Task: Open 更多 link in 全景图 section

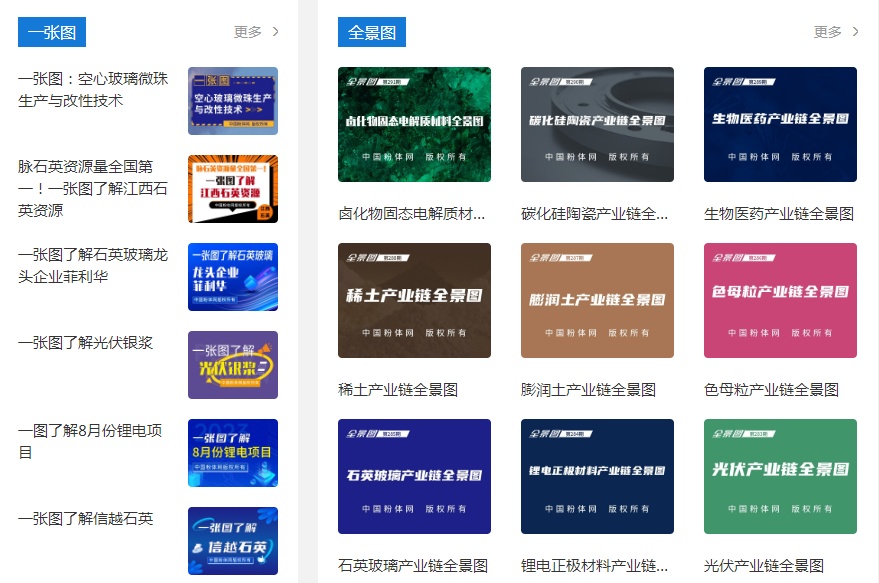Action: pyautogui.click(x=836, y=31)
